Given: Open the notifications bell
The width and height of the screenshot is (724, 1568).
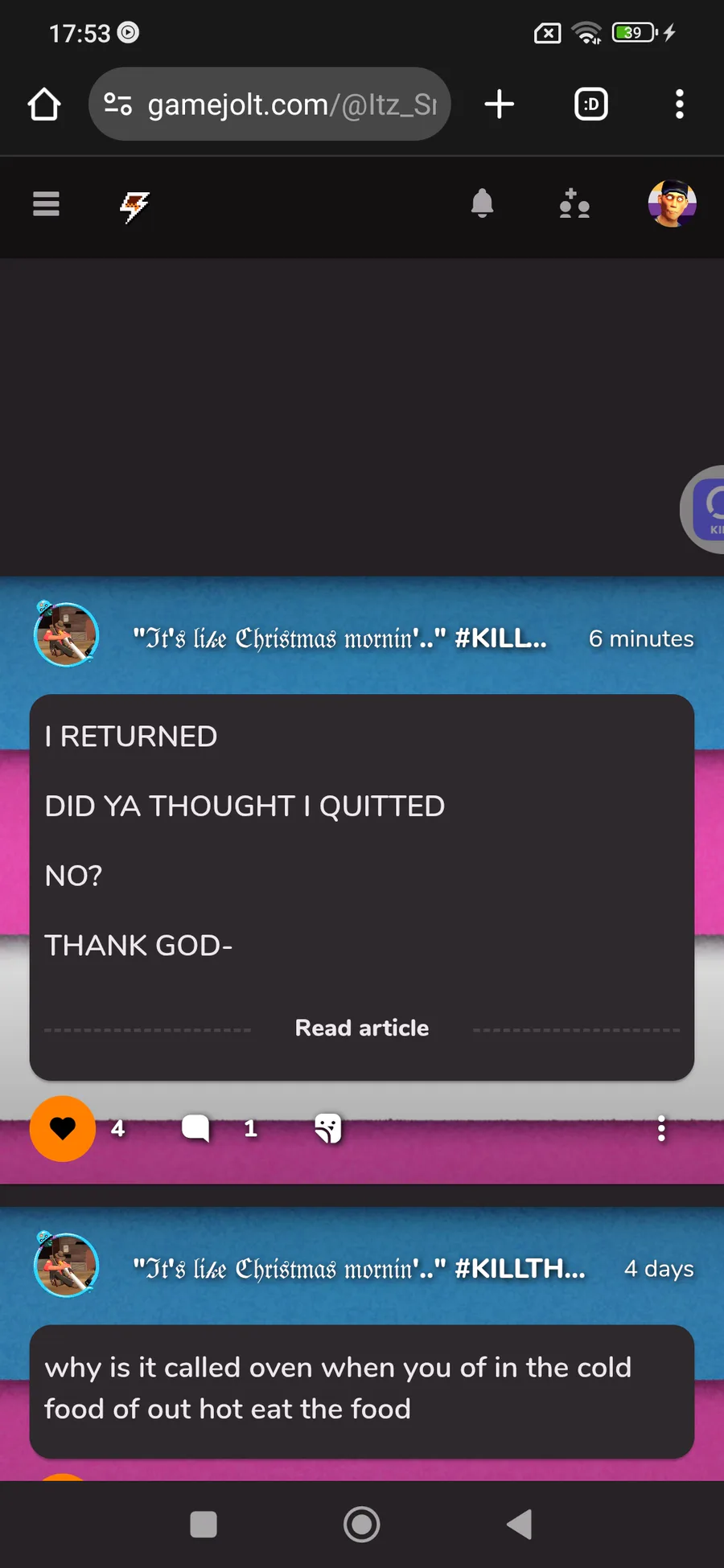Looking at the screenshot, I should tap(482, 204).
